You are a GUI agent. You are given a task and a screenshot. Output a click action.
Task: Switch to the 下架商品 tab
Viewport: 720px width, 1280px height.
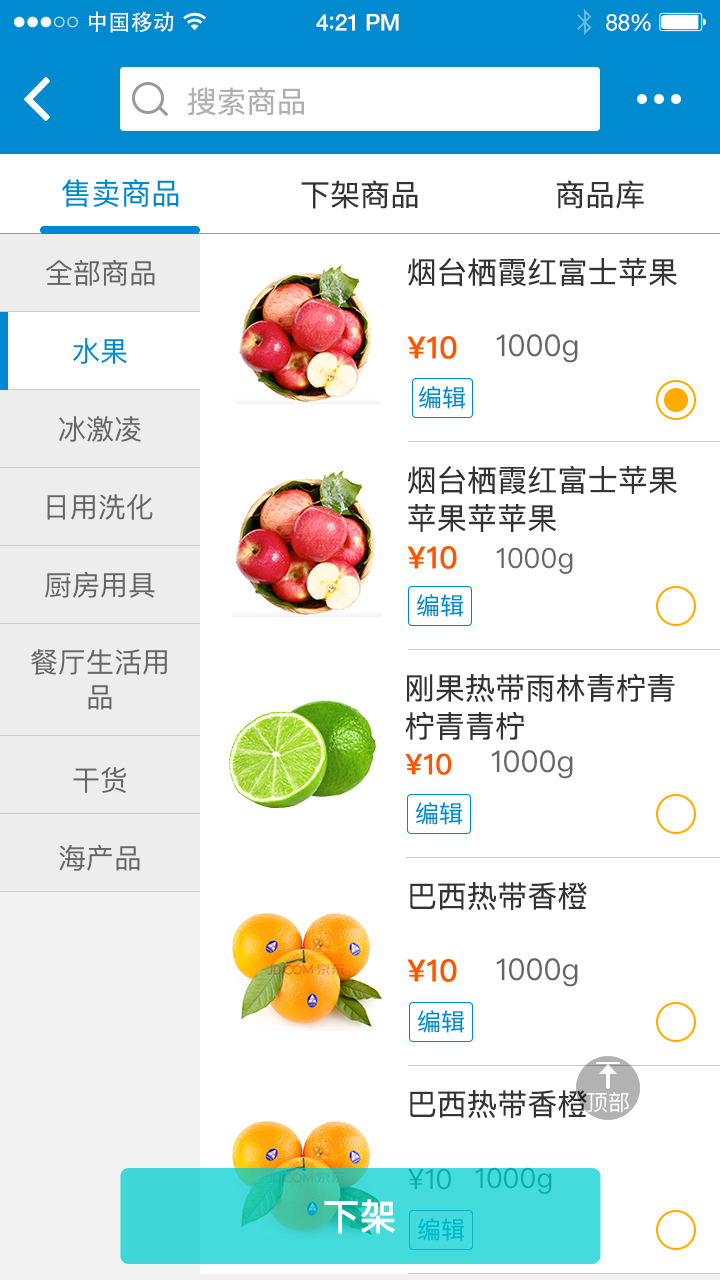[x=360, y=195]
